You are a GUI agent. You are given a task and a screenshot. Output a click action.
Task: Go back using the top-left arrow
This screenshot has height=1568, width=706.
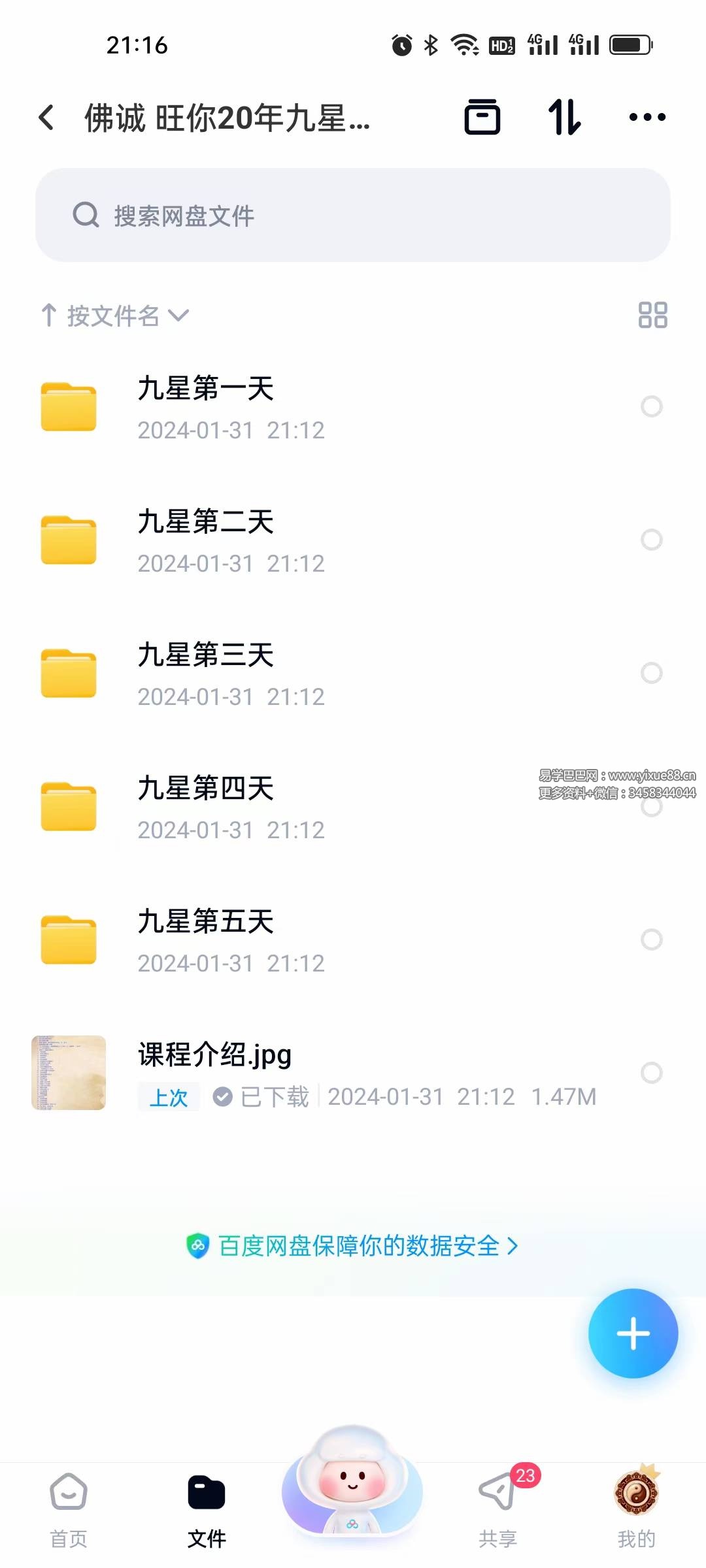pos(47,118)
